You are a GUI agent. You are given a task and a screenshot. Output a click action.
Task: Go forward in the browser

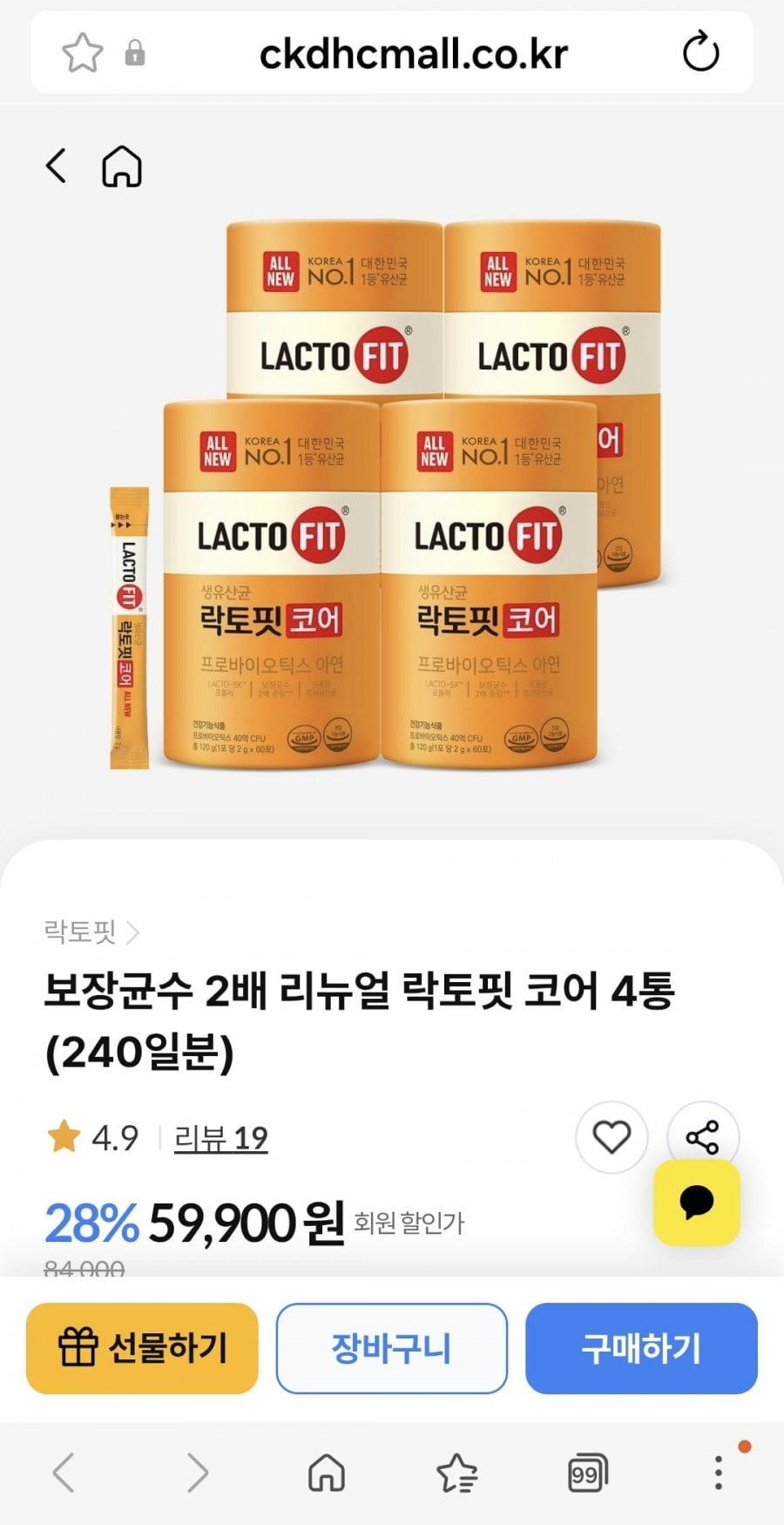pyautogui.click(x=198, y=1473)
